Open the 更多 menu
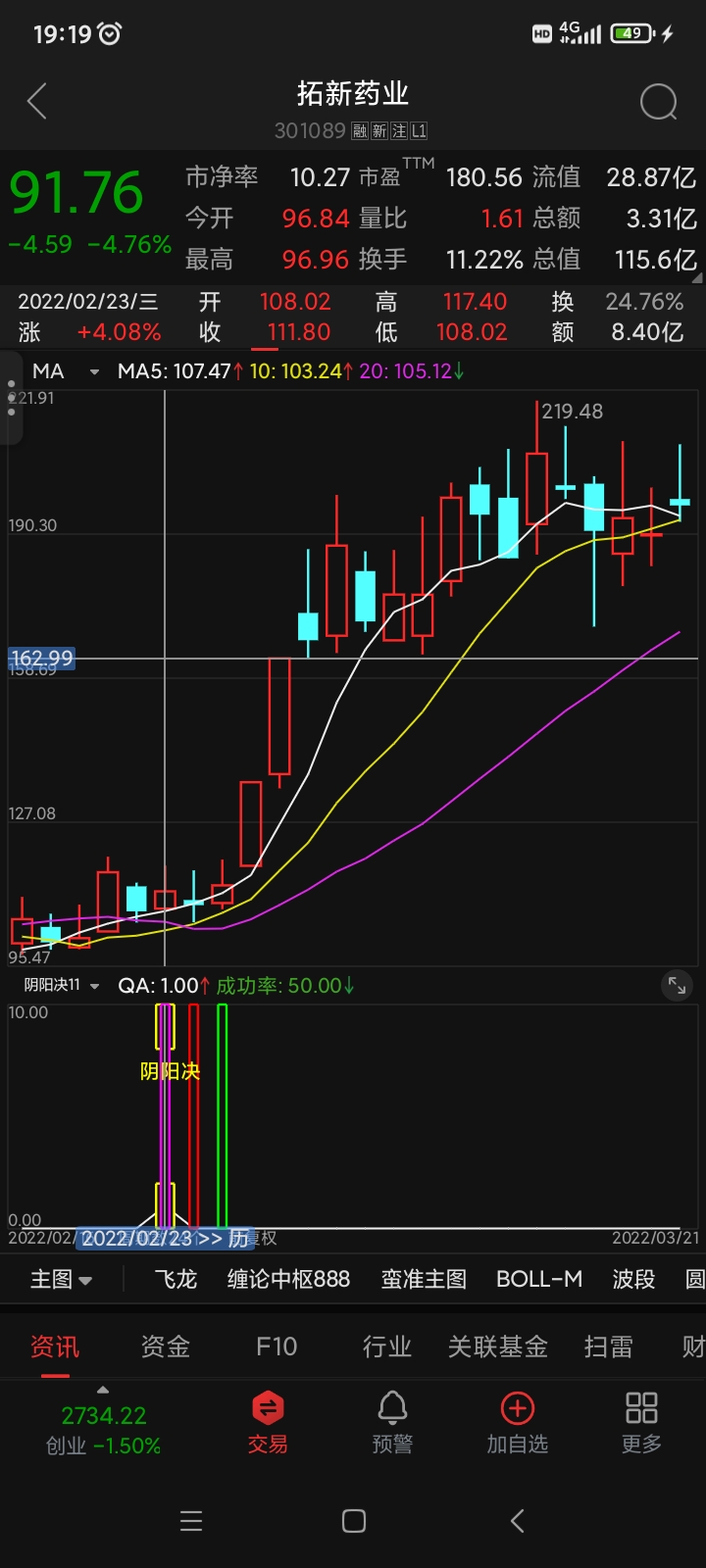The height and width of the screenshot is (1568, 706). 641,1421
